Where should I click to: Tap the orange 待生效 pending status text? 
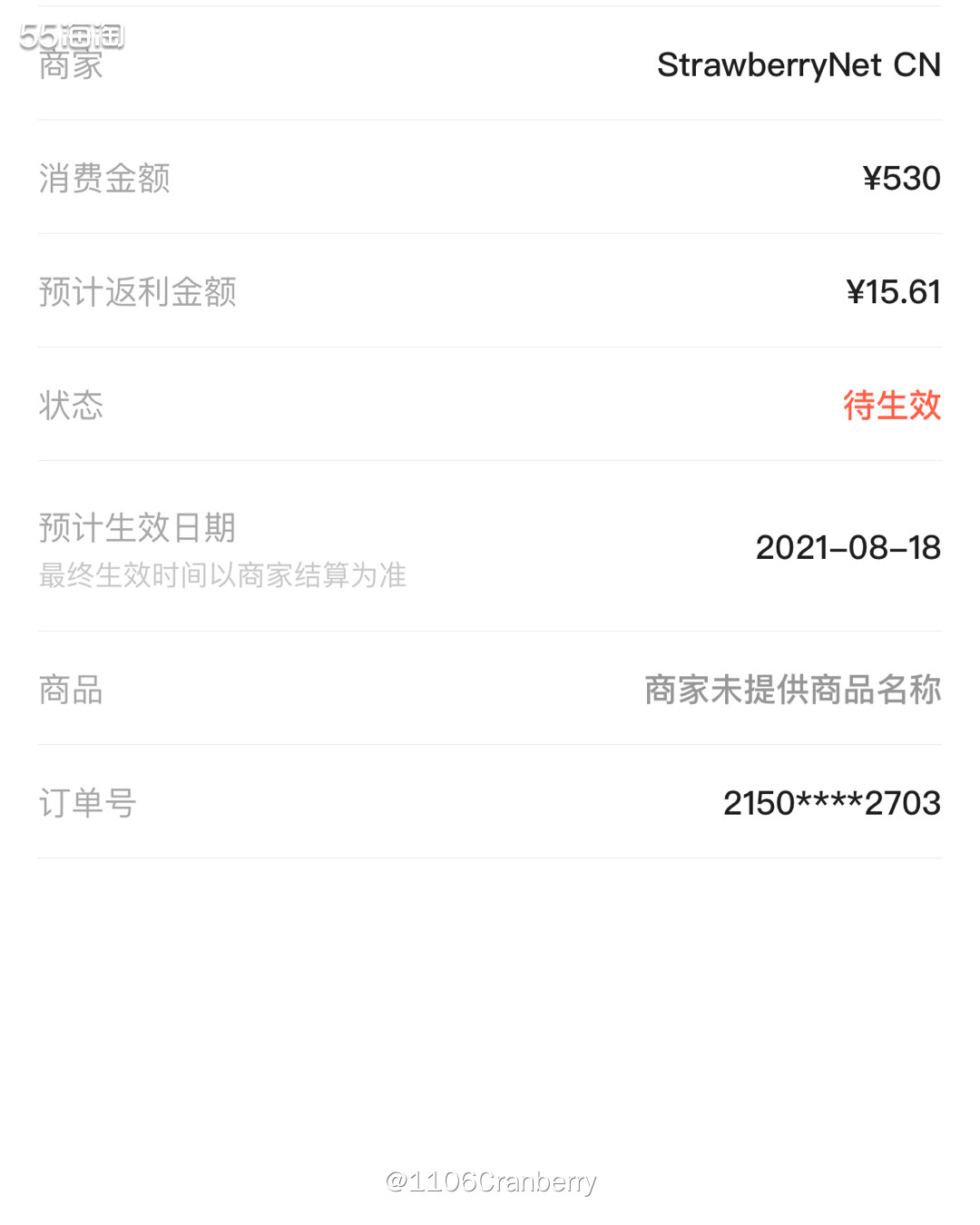coord(892,407)
